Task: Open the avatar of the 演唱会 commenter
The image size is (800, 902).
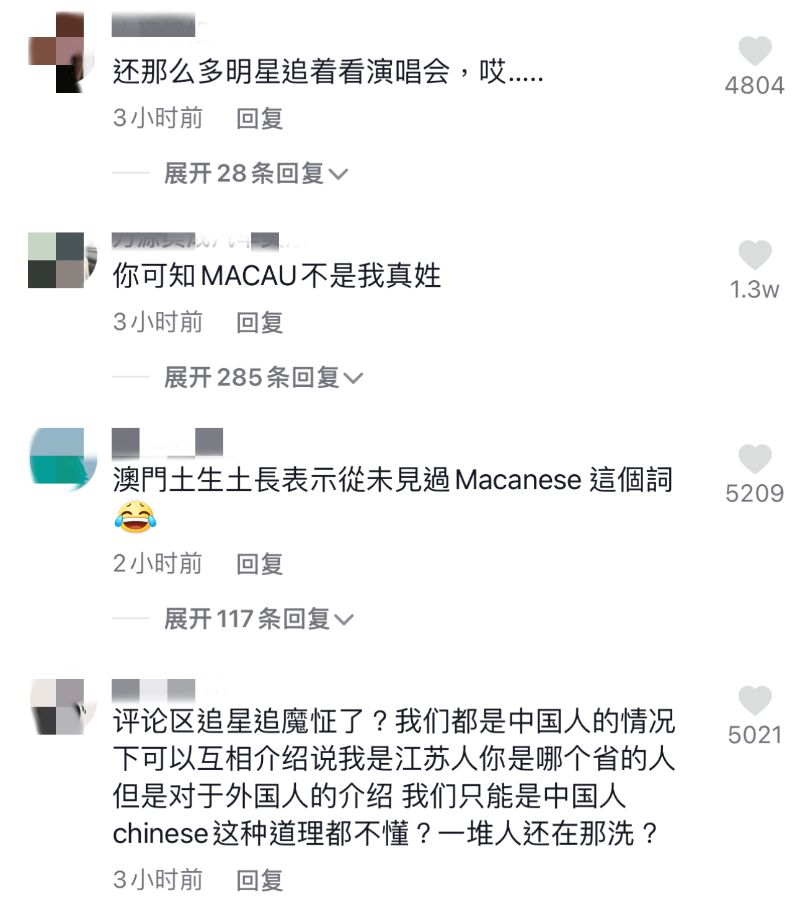Action: 57,52
